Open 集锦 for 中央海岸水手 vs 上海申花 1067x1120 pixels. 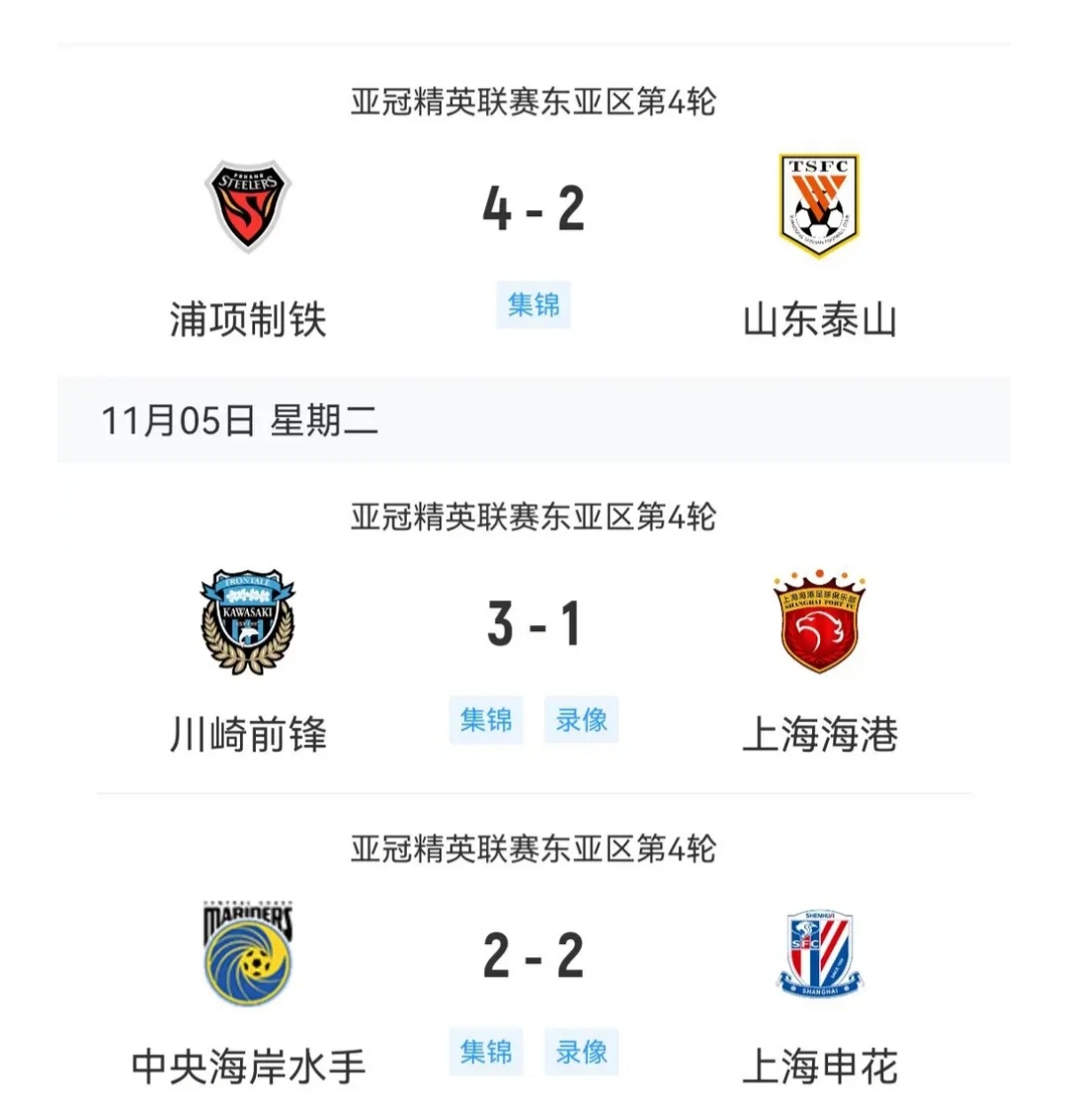486,1052
